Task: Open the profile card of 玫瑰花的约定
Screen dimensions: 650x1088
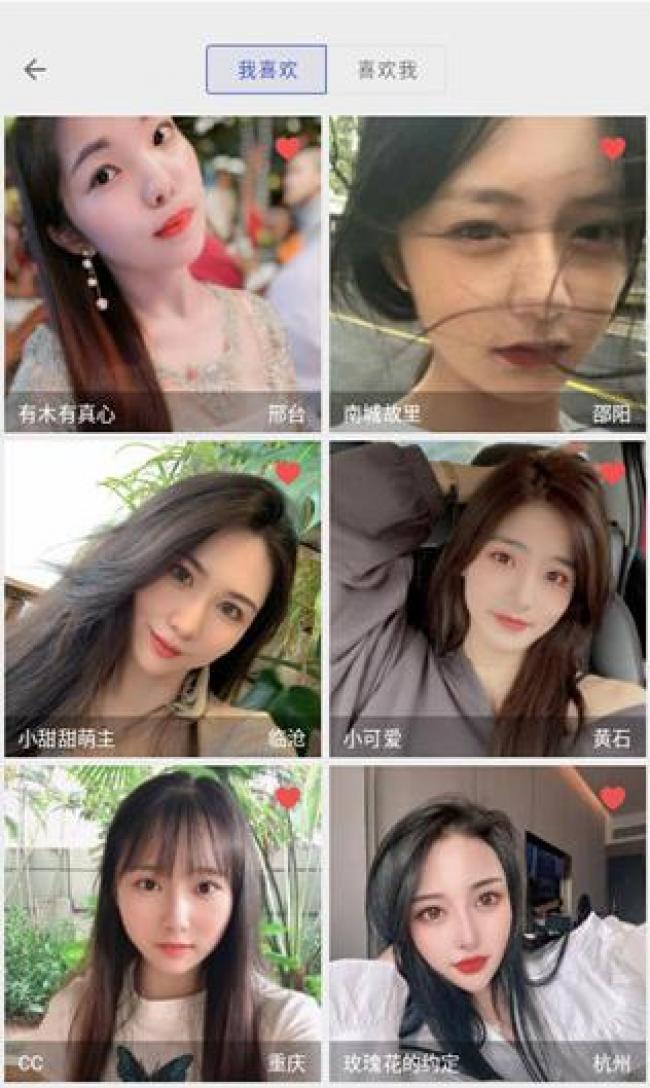Action: 488,924
